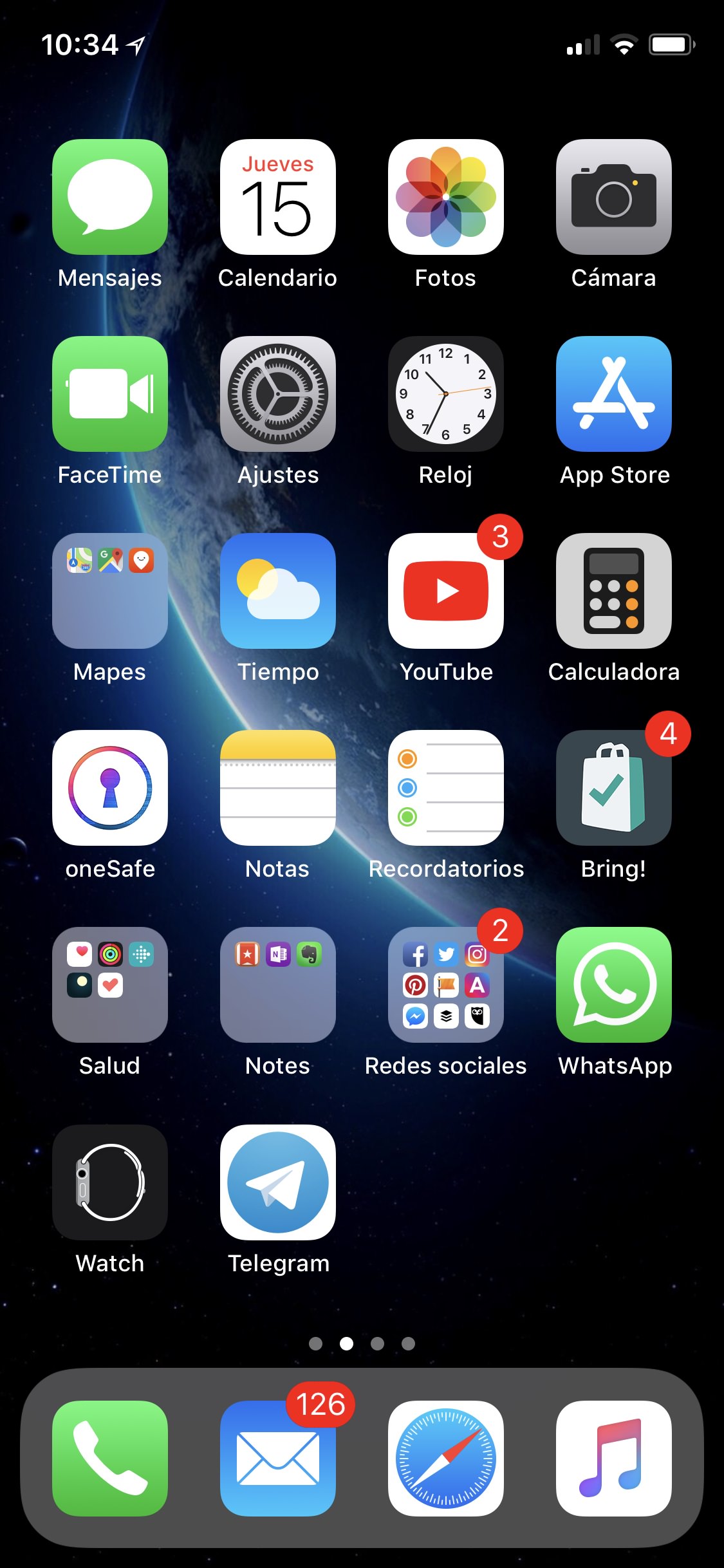Launch WhatsApp
Viewport: 724px width, 1568px height.
(x=614, y=985)
